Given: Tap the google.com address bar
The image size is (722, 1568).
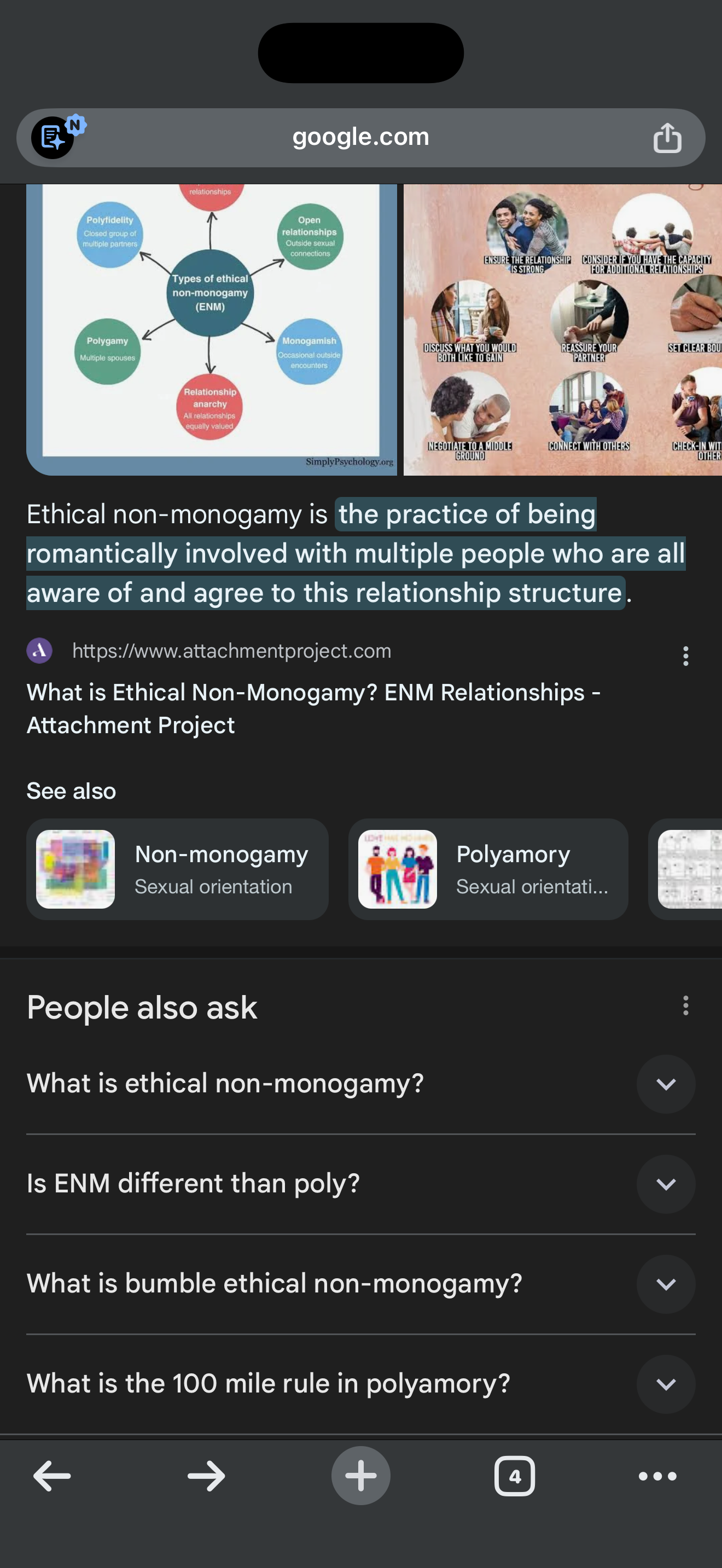Looking at the screenshot, I should pos(360,138).
